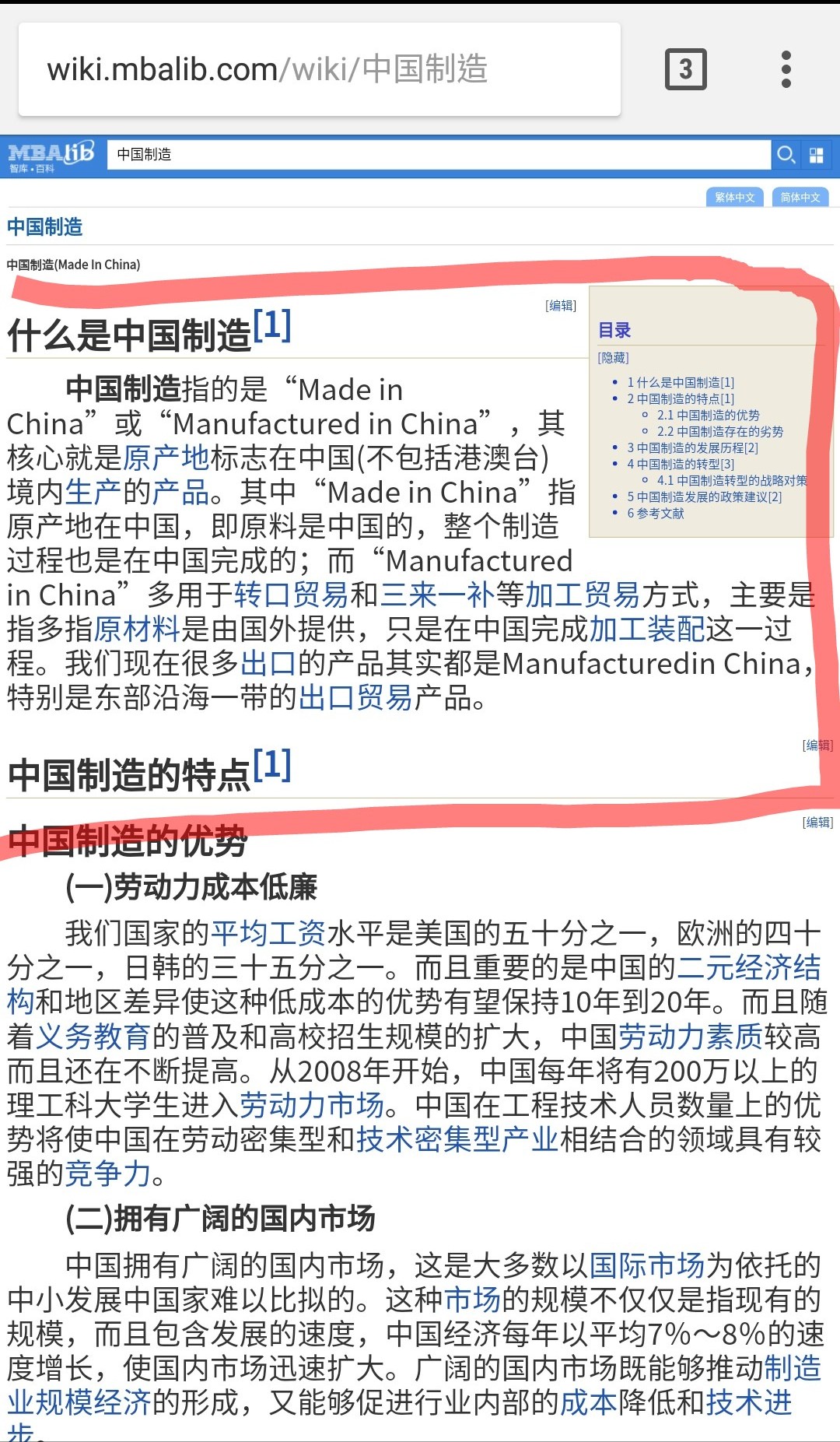
Task: Switch to 繁体中文 version
Action: [x=735, y=198]
